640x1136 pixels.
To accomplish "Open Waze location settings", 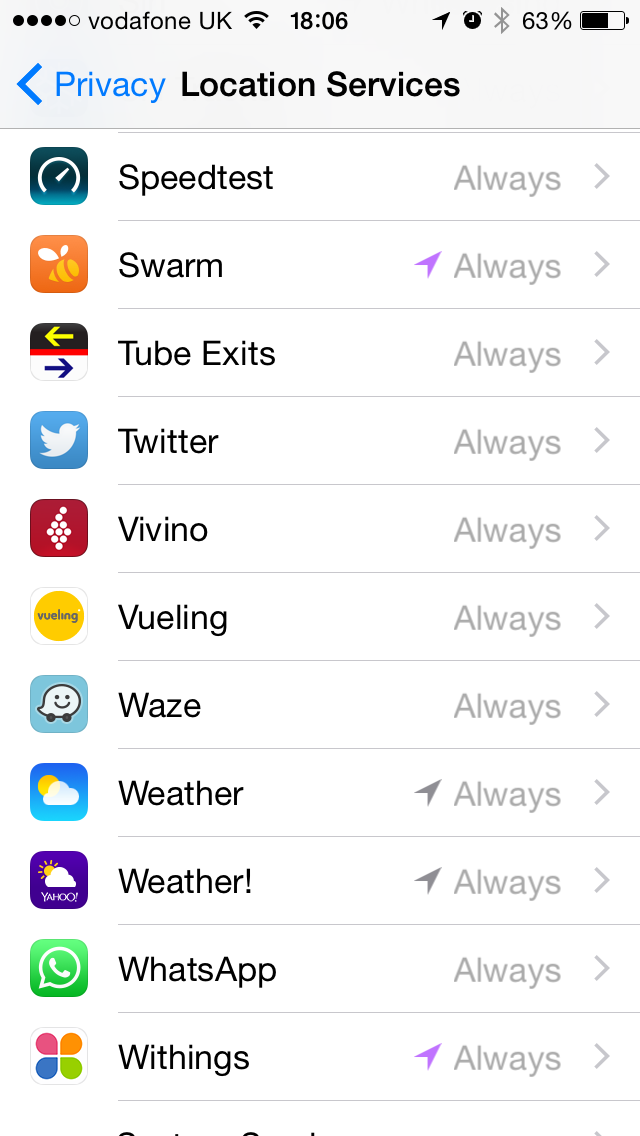I will pos(320,706).
